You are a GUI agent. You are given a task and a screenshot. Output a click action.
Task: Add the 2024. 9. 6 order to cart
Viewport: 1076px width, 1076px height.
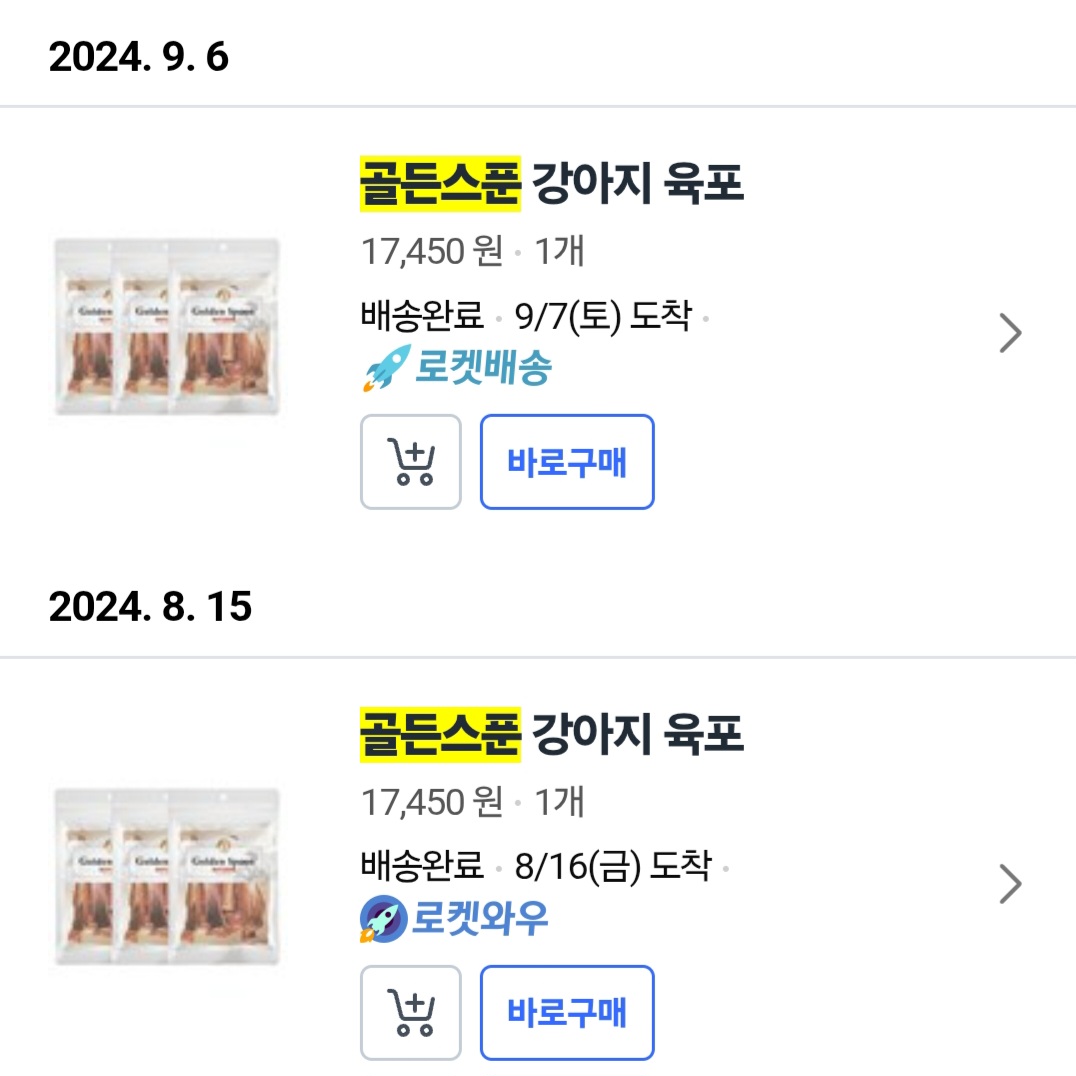pyautogui.click(x=410, y=462)
